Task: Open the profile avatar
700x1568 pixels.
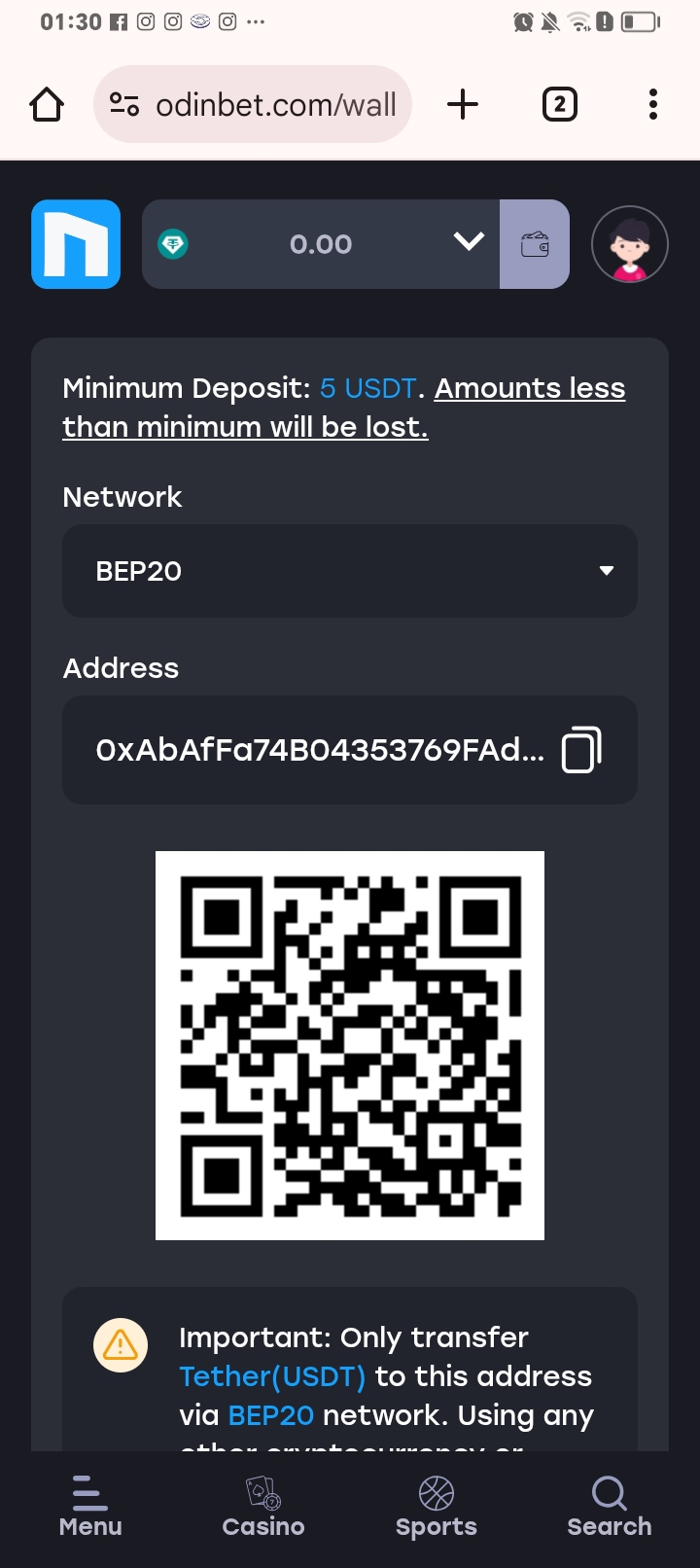Action: (630, 244)
